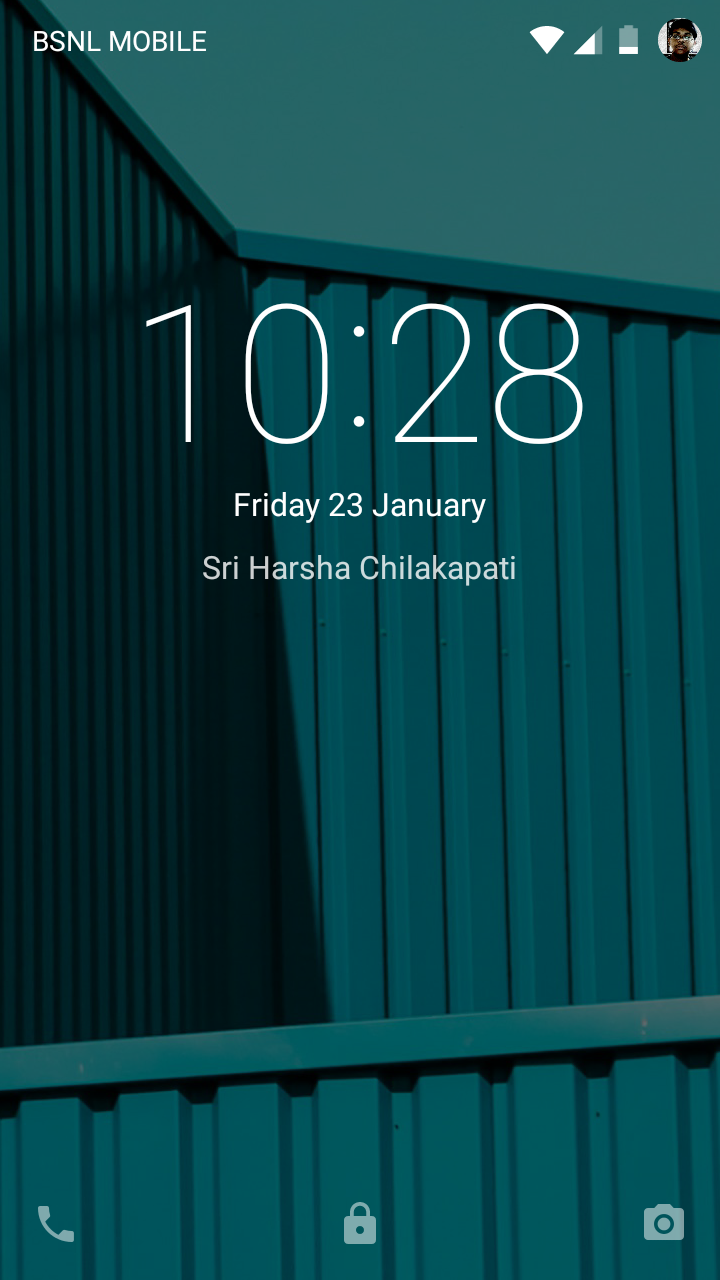Image resolution: width=720 pixels, height=1280 pixels.
Task: Tap the lock icon to unlock
Action: (x=360, y=1223)
